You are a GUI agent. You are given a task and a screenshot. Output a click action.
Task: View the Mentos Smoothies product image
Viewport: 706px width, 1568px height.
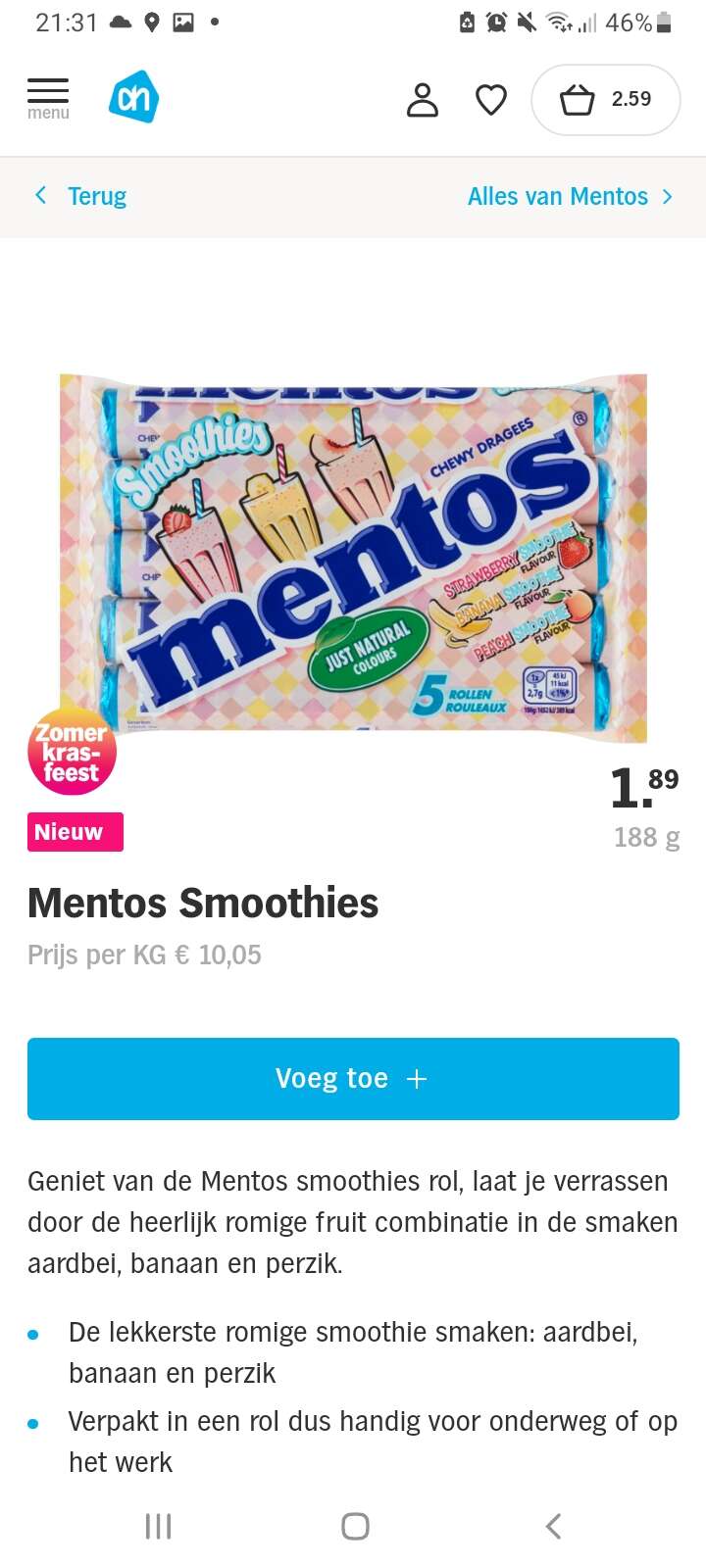coord(353,557)
